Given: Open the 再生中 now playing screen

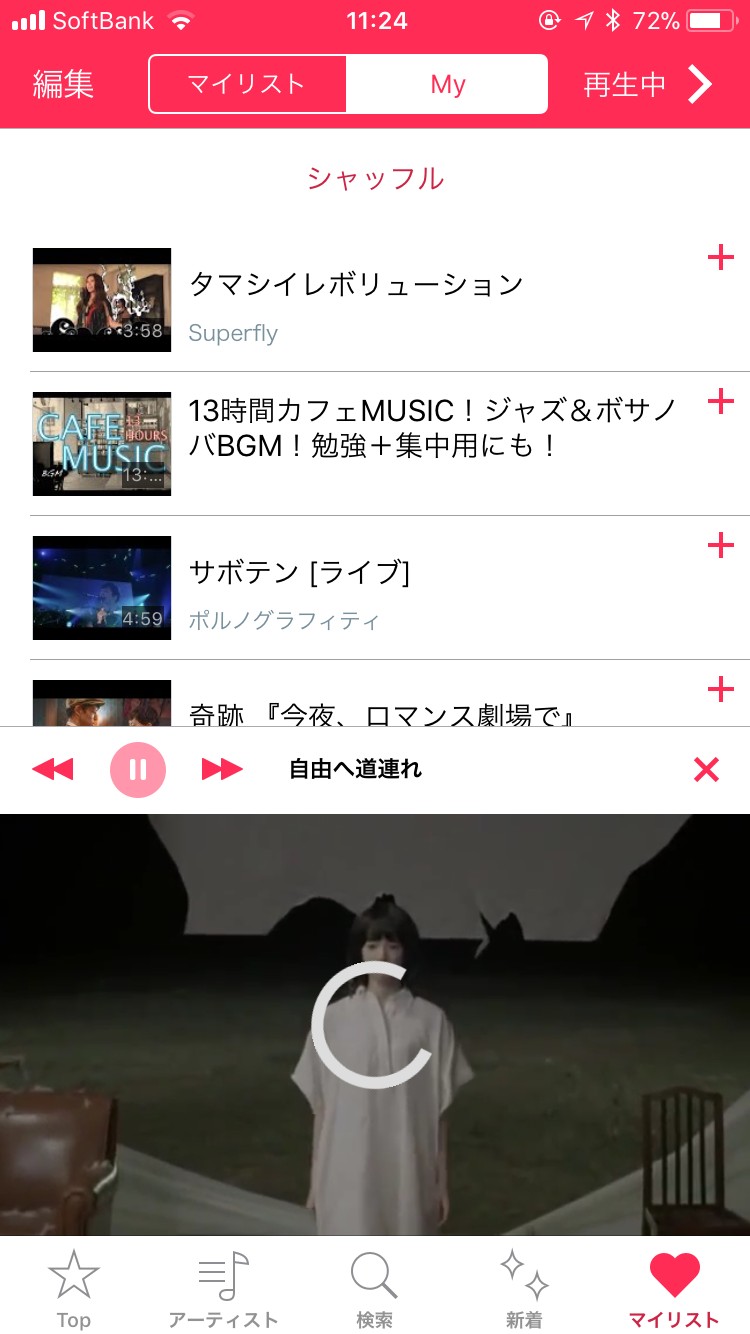Looking at the screenshot, I should [x=647, y=84].
